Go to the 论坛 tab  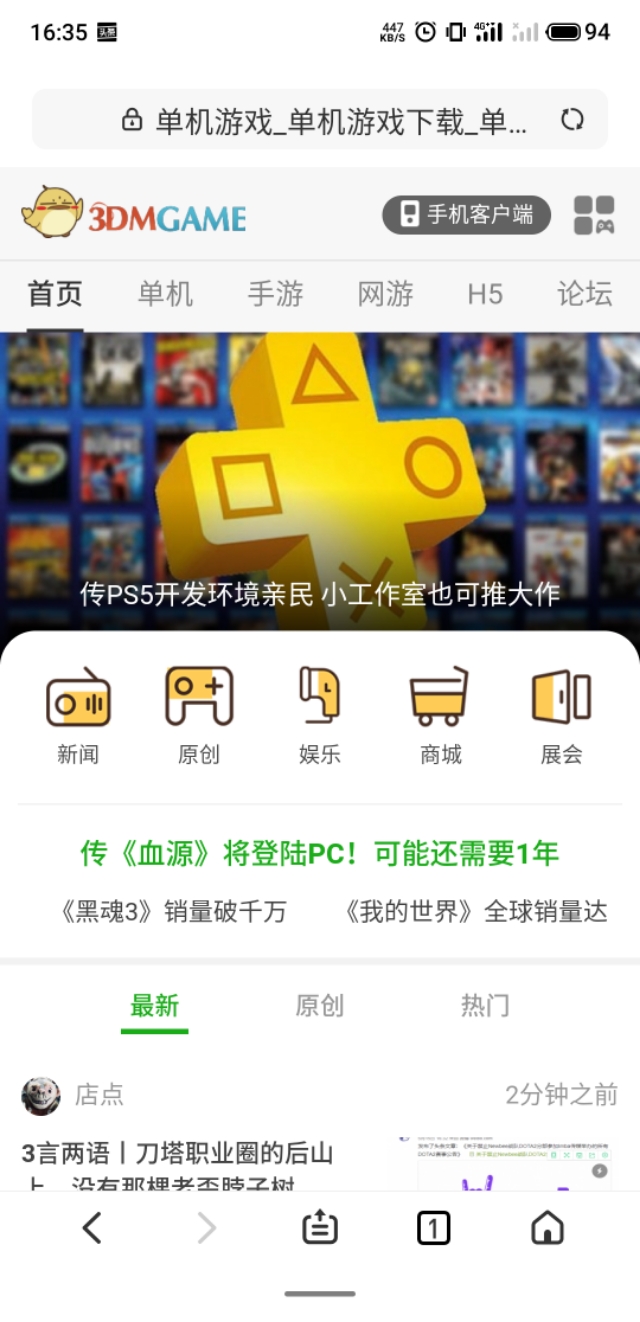(585, 294)
